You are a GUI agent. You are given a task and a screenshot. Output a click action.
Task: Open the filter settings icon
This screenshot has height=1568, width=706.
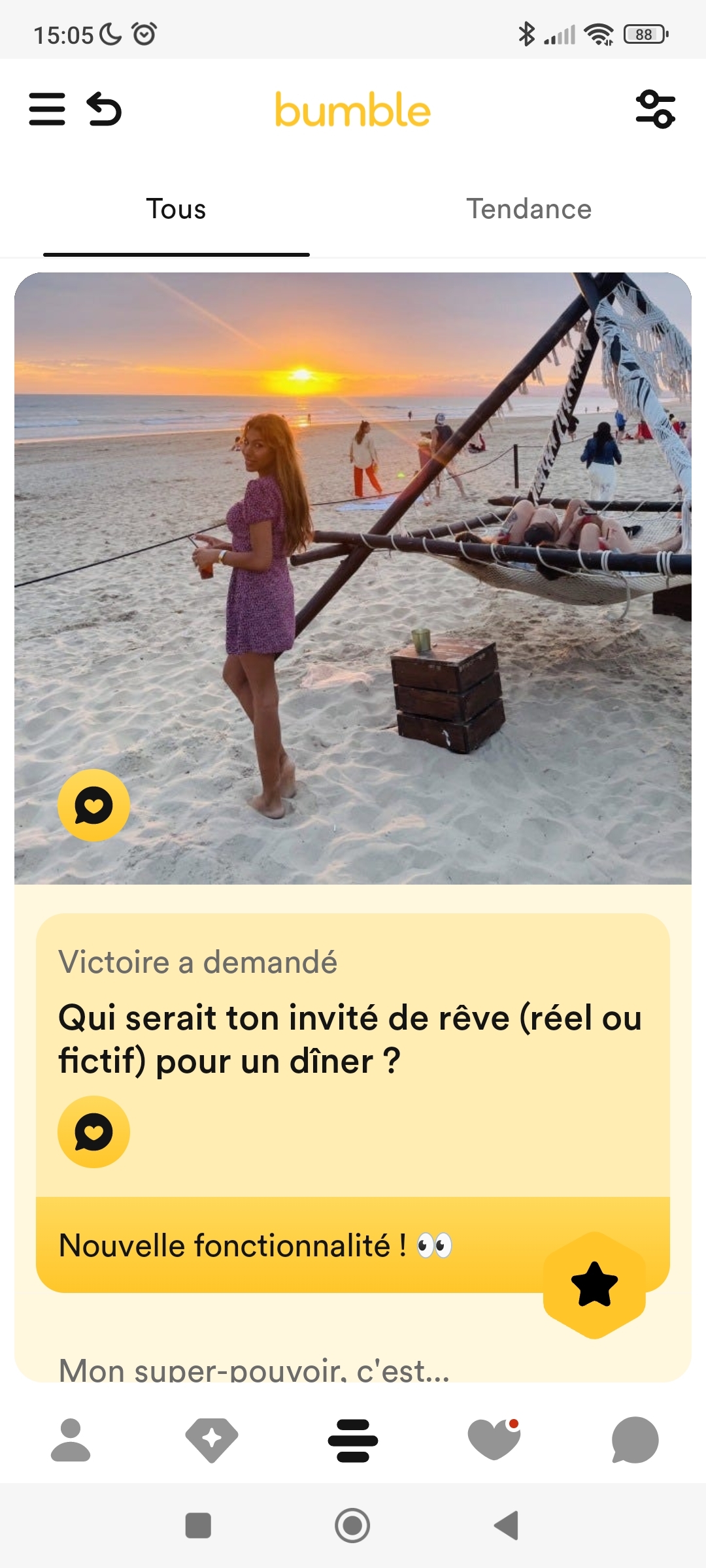(655, 109)
